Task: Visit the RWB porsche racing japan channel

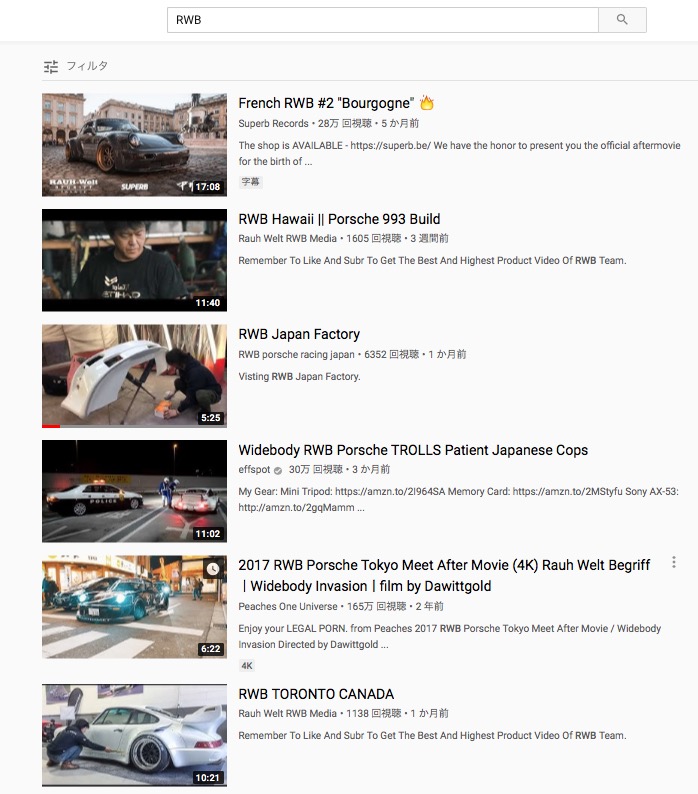Action: pos(296,354)
